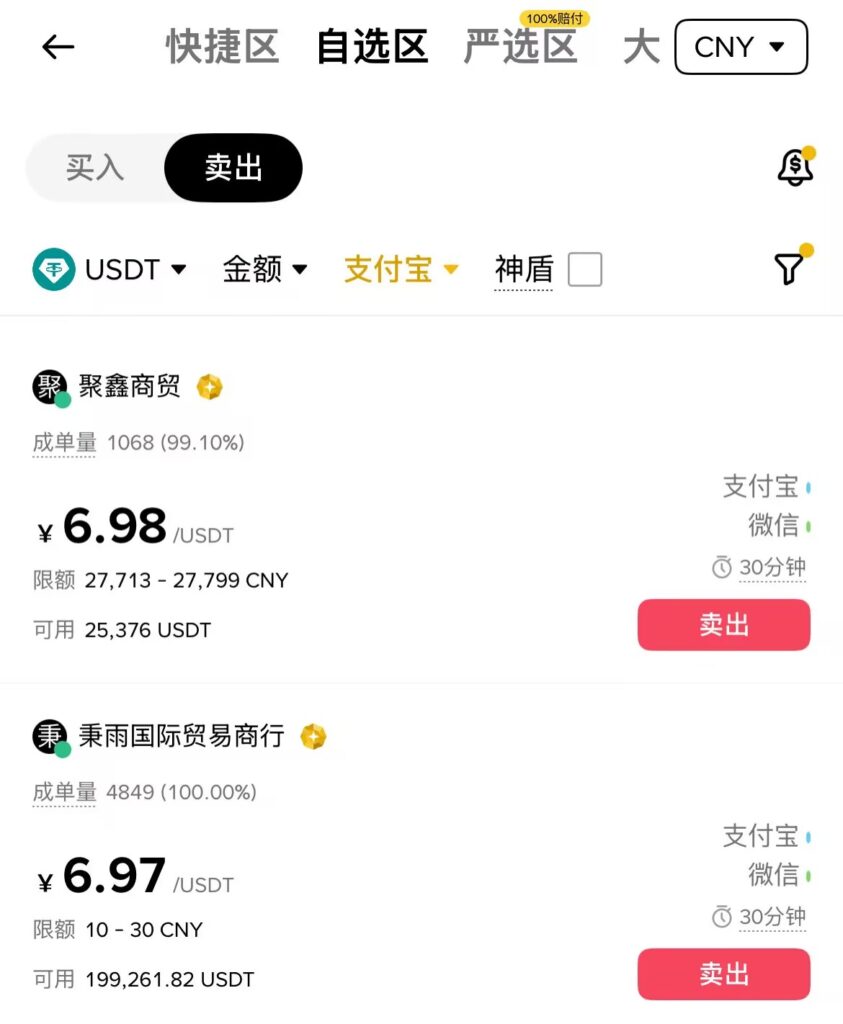The width and height of the screenshot is (843, 1024).
Task: Switch to the 自选区 tab
Action: coord(372,47)
